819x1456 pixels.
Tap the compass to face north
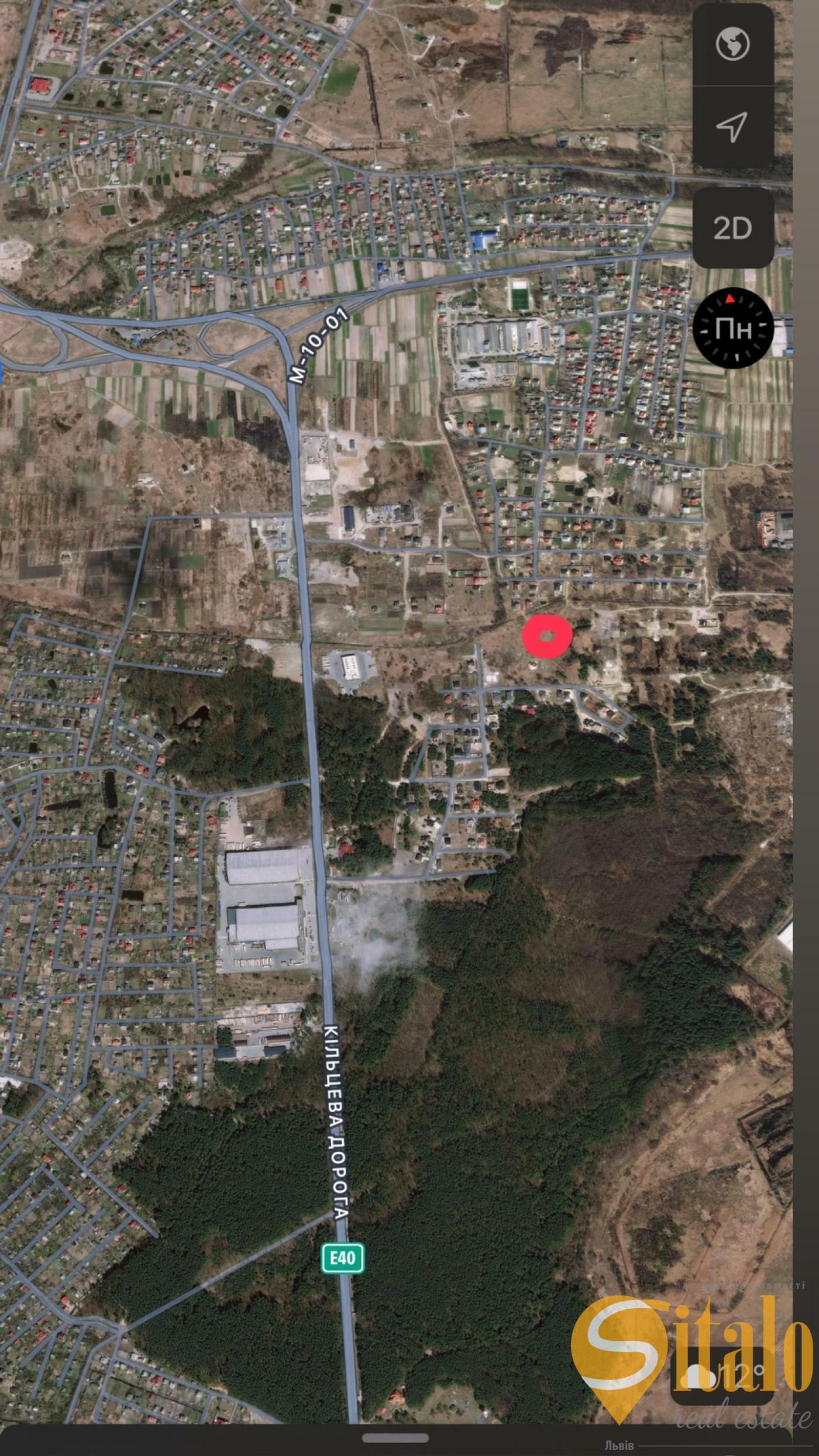(x=733, y=329)
